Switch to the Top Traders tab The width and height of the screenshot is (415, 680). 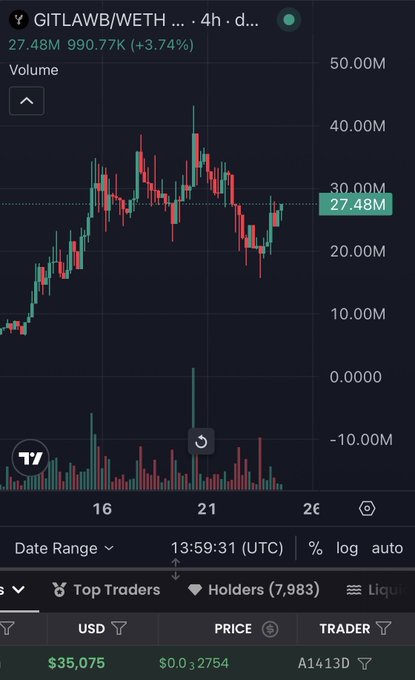point(106,590)
